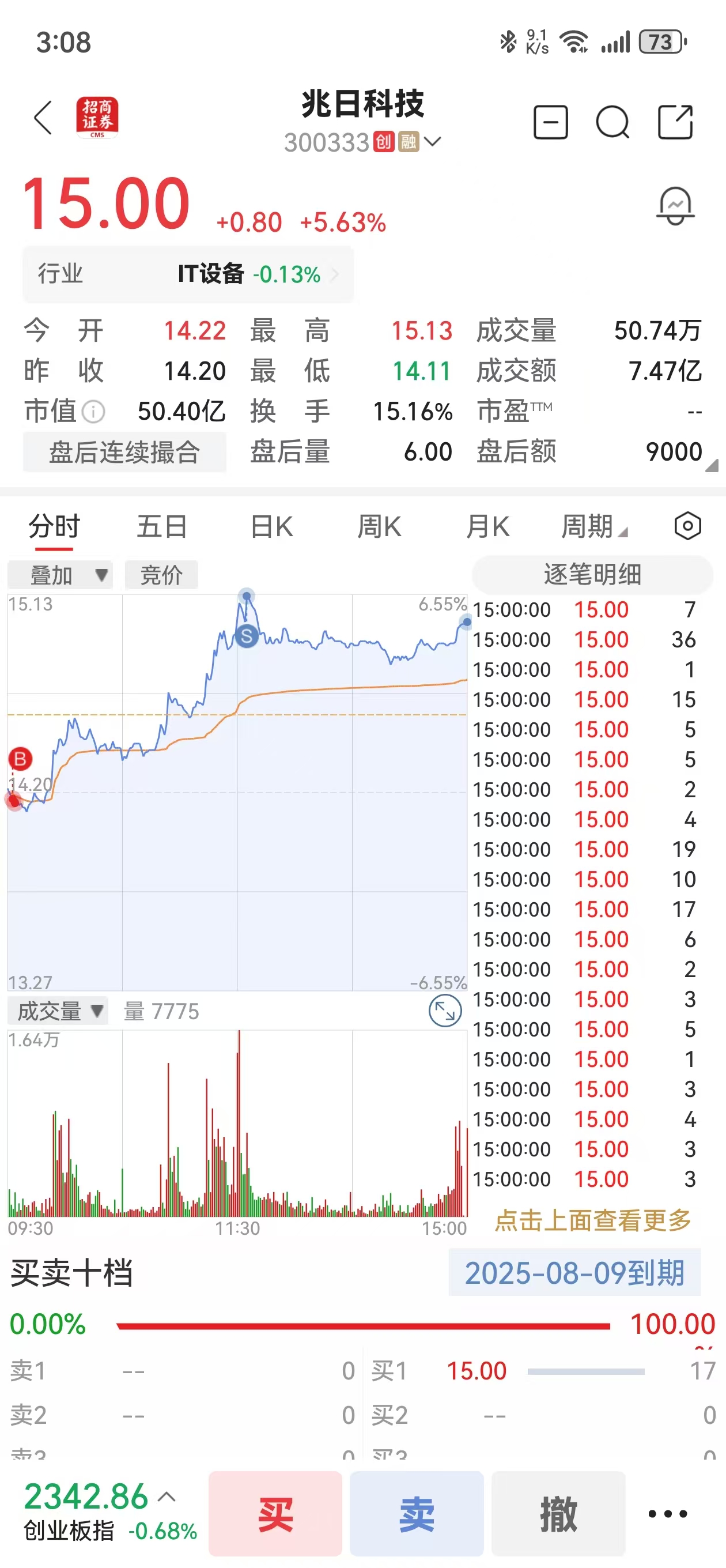
Task: View the 月K chart tab
Action: (x=487, y=526)
